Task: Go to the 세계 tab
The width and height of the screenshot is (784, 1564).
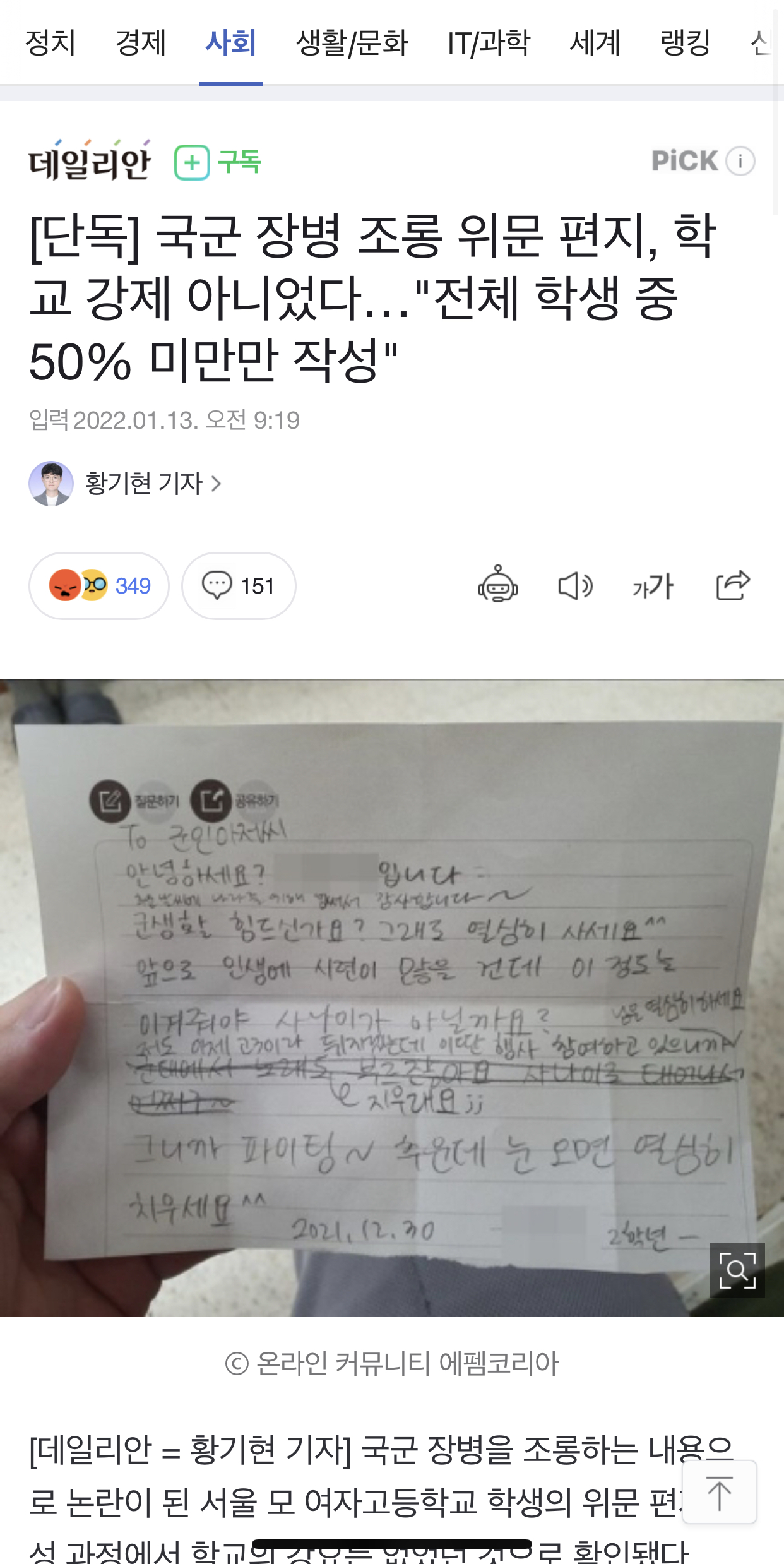Action: [595, 43]
